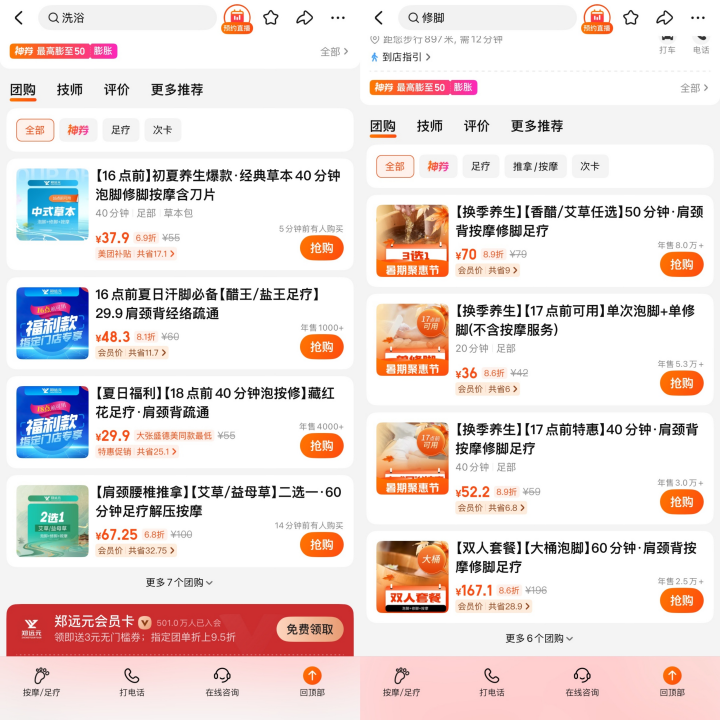Open 到店指引 directions link
Viewport: 720px width, 720px height.
click(x=396, y=57)
